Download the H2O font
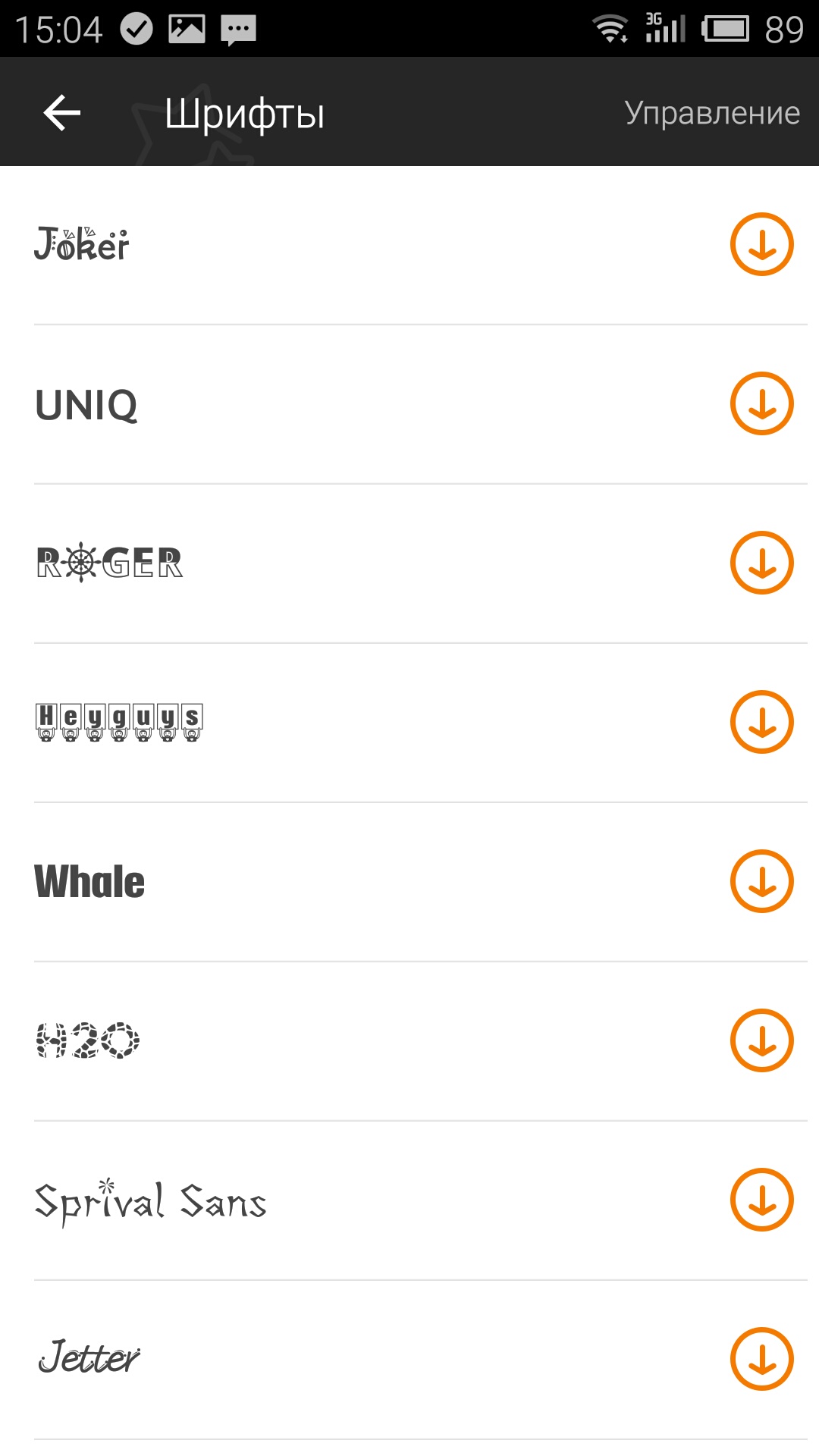This screenshot has width=819, height=1456. pos(761,1041)
